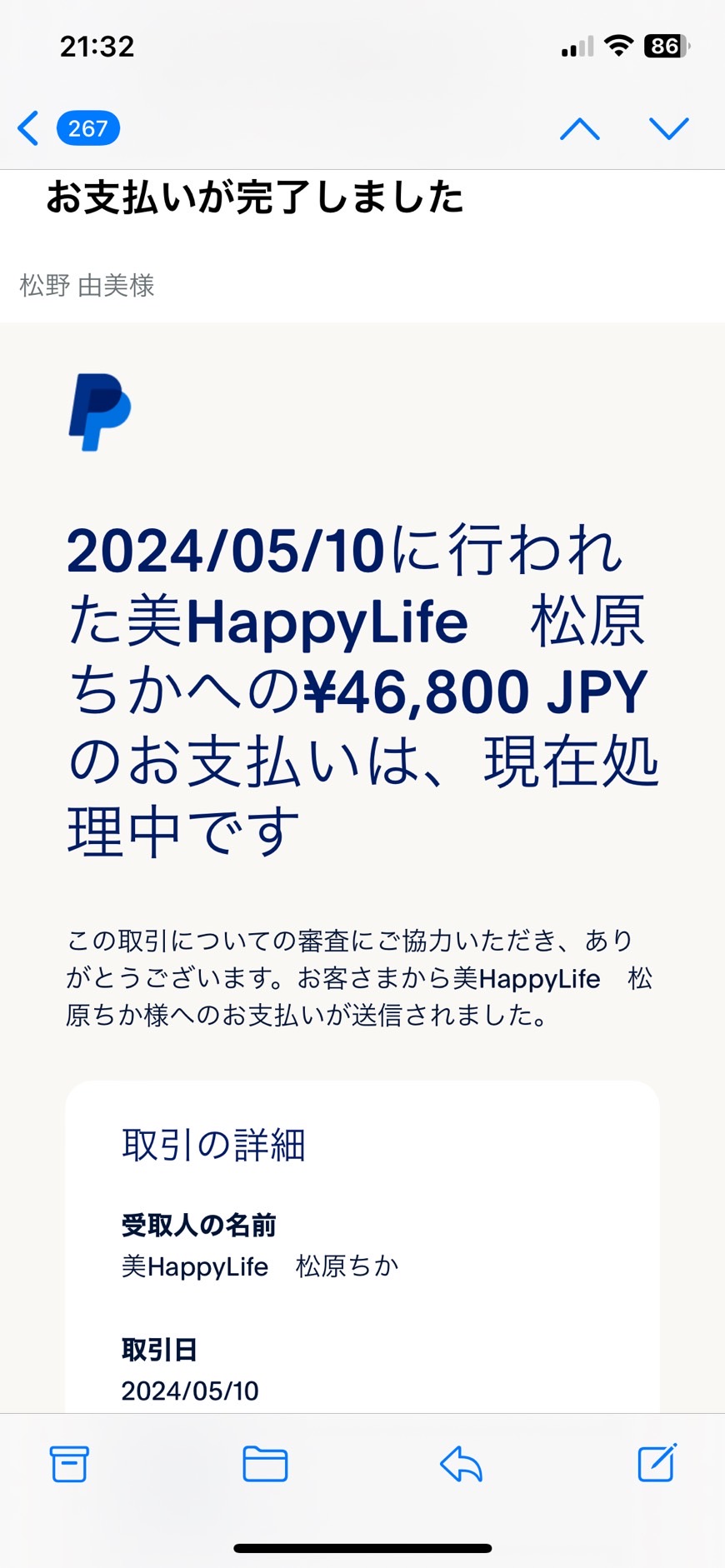
Task: Reply to this email
Action: pos(461,1464)
